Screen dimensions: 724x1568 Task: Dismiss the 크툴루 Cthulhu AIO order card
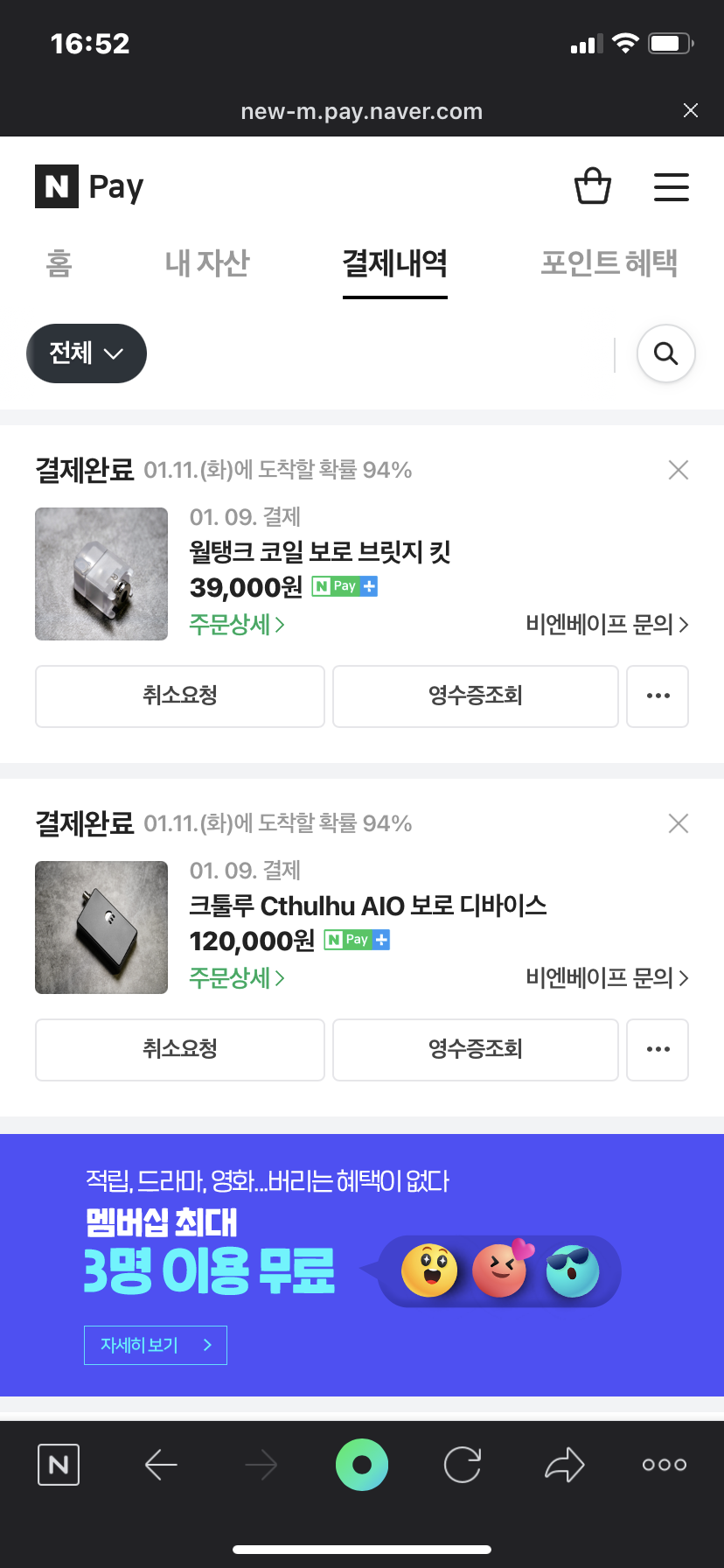(678, 823)
